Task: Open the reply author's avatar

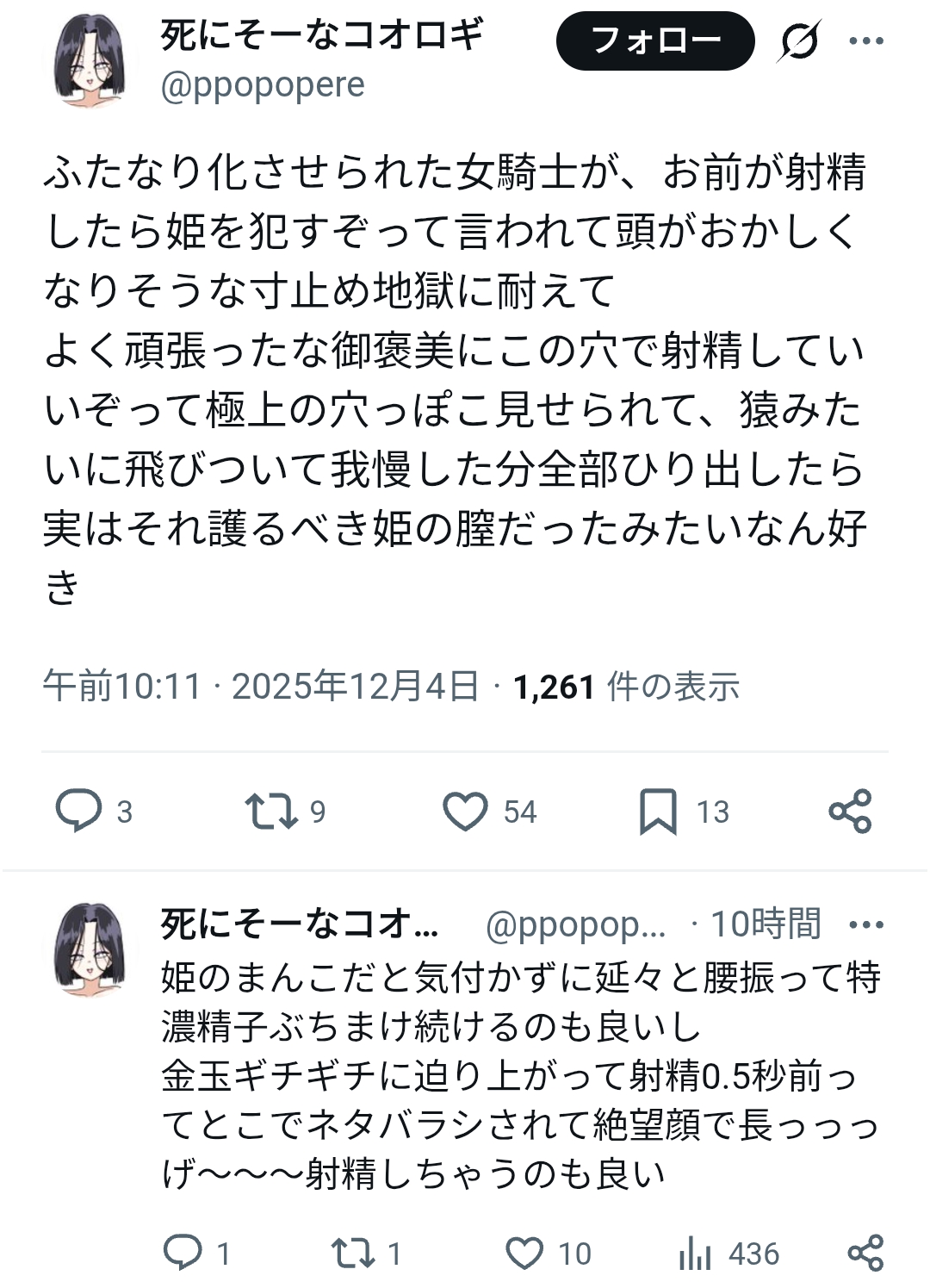Action: coord(90,949)
